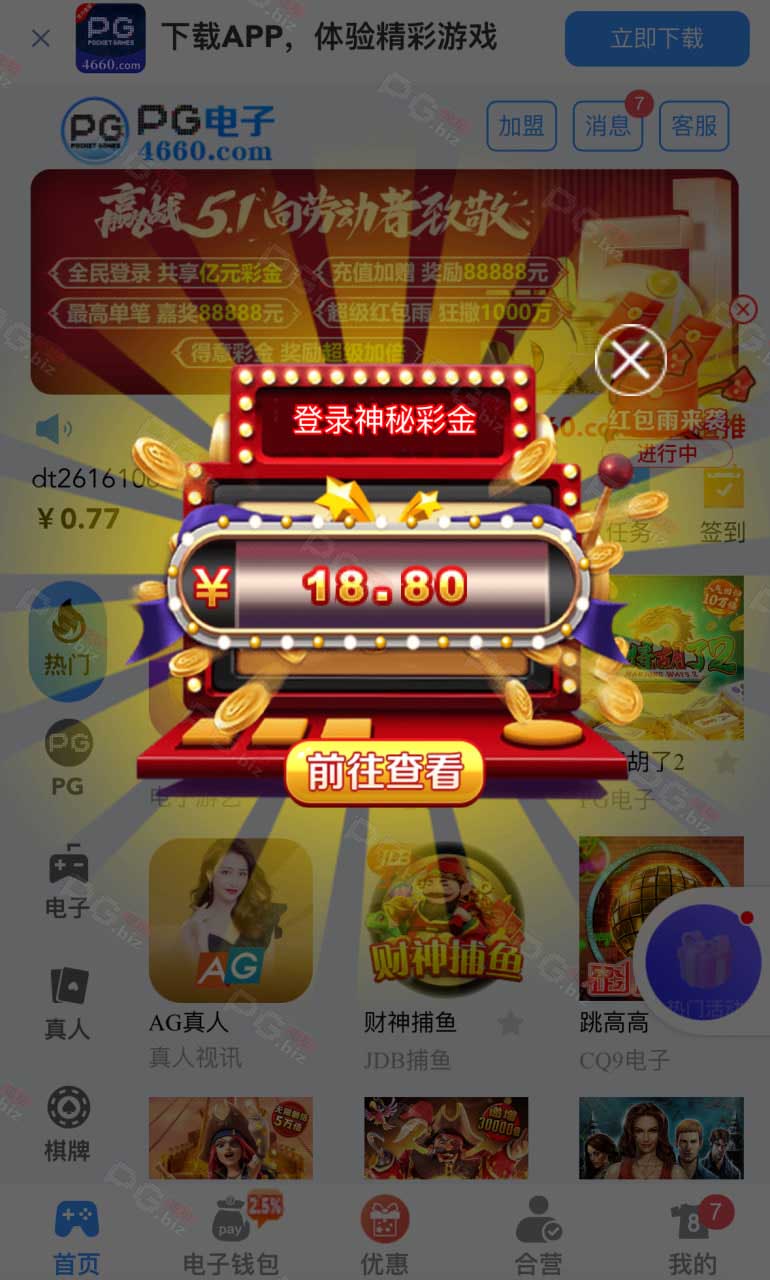Contact 客服 customer service
770x1280 pixels.
click(694, 126)
